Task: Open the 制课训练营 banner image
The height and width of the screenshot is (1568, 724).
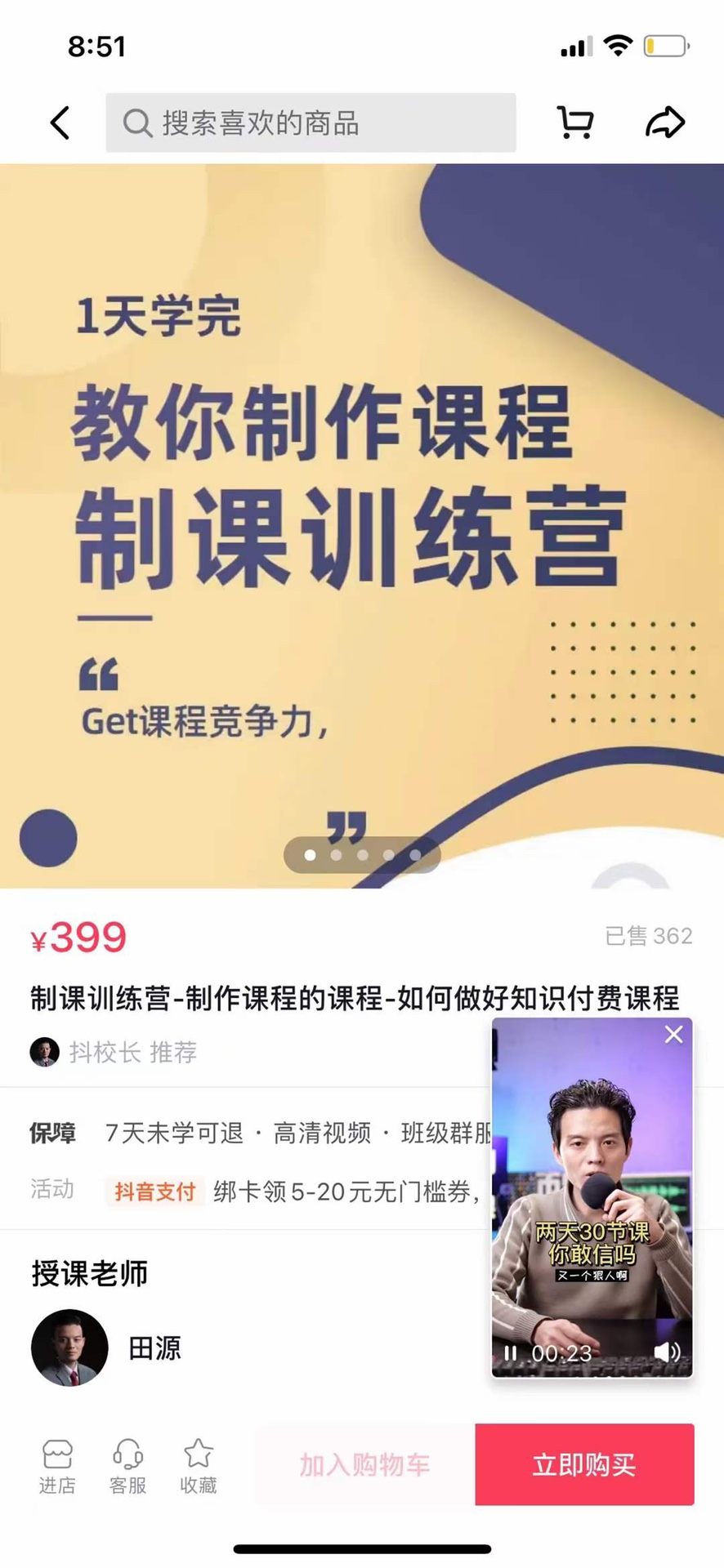Action: click(362, 525)
